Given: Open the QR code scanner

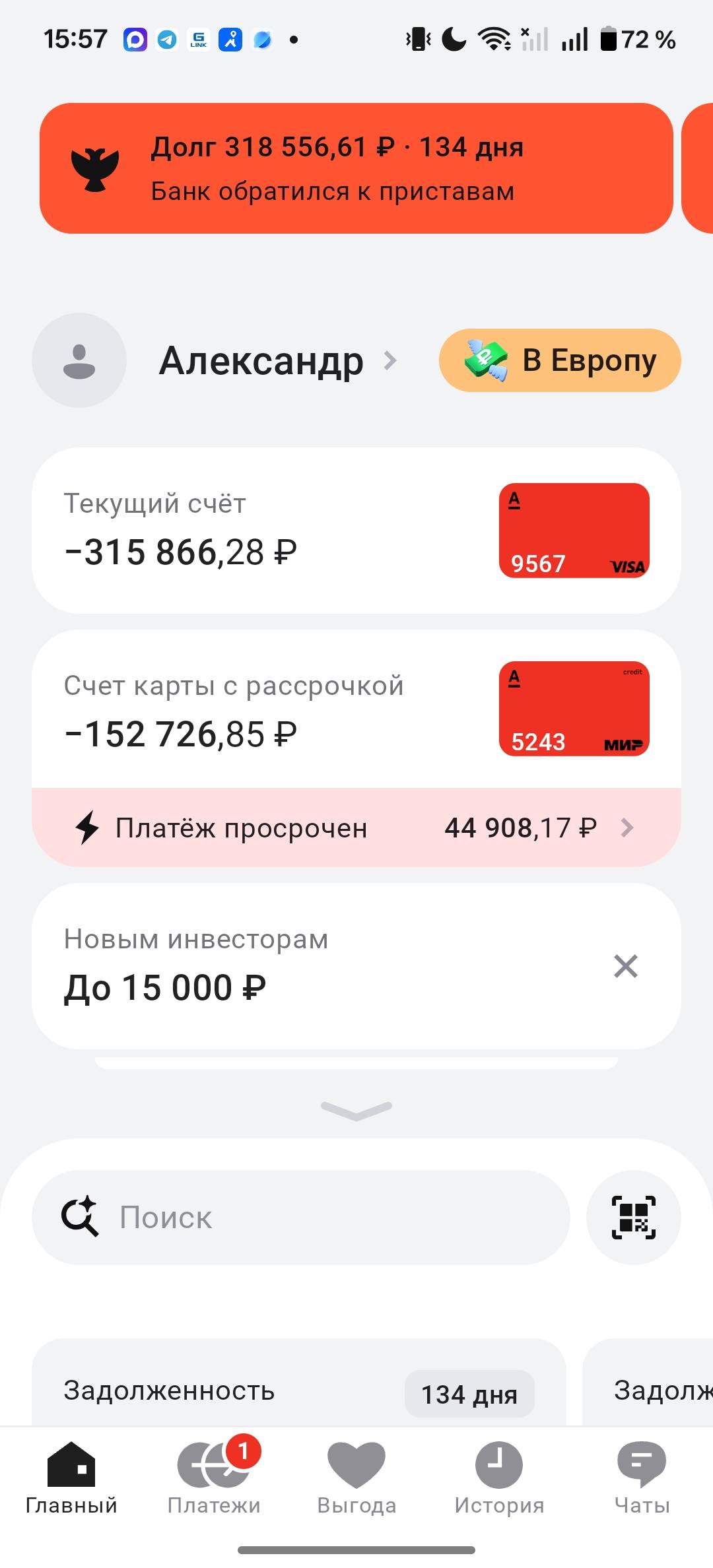Looking at the screenshot, I should [x=632, y=1218].
